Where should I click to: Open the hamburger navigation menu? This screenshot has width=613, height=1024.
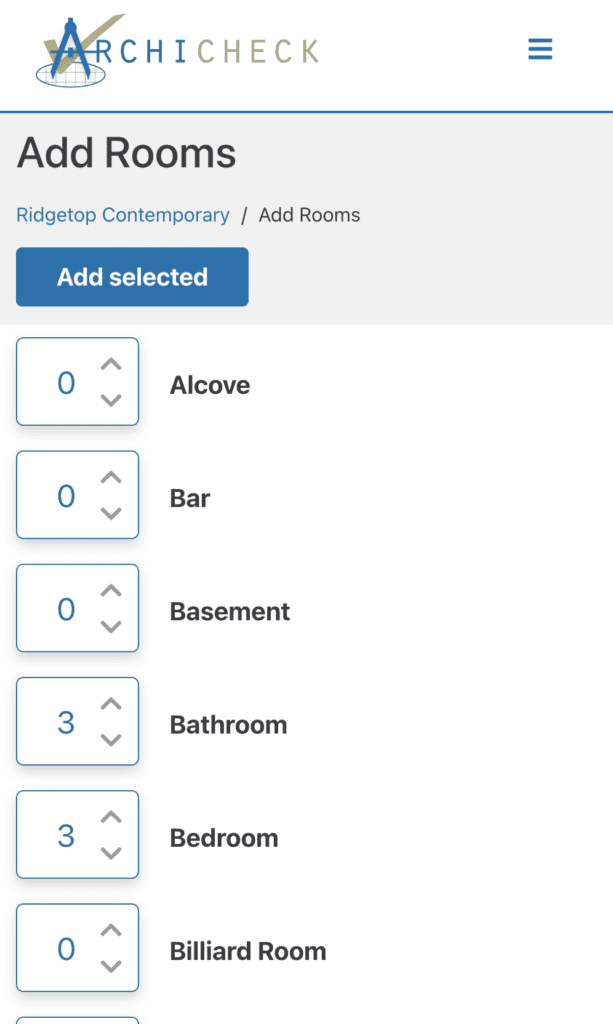pos(540,49)
